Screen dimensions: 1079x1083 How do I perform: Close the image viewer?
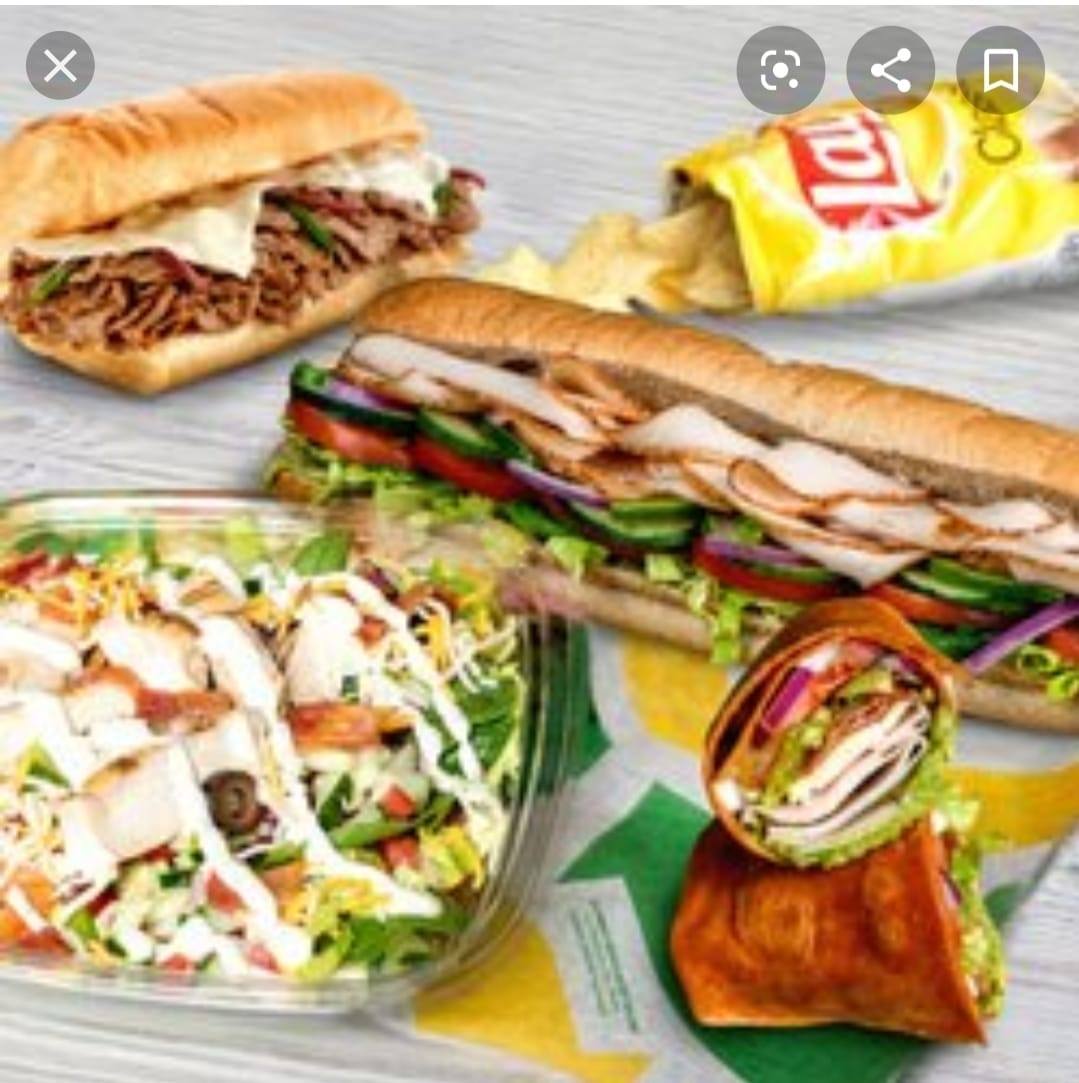tap(60, 67)
